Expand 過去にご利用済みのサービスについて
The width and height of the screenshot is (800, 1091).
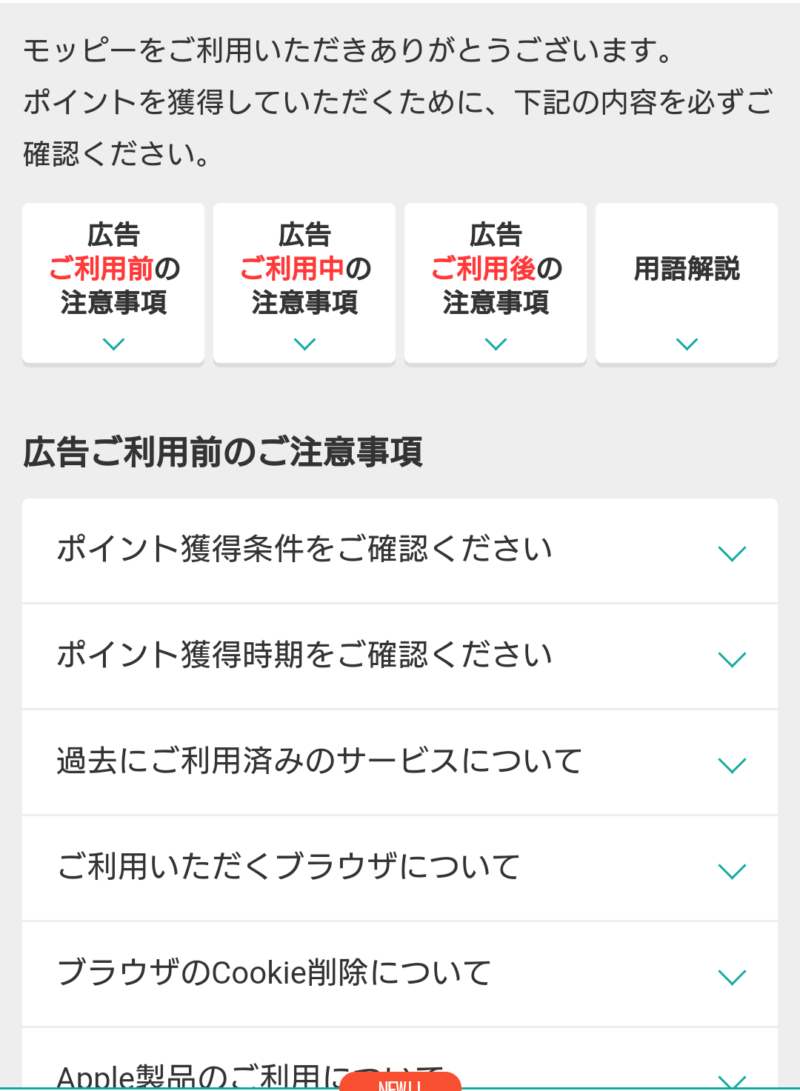(x=399, y=763)
